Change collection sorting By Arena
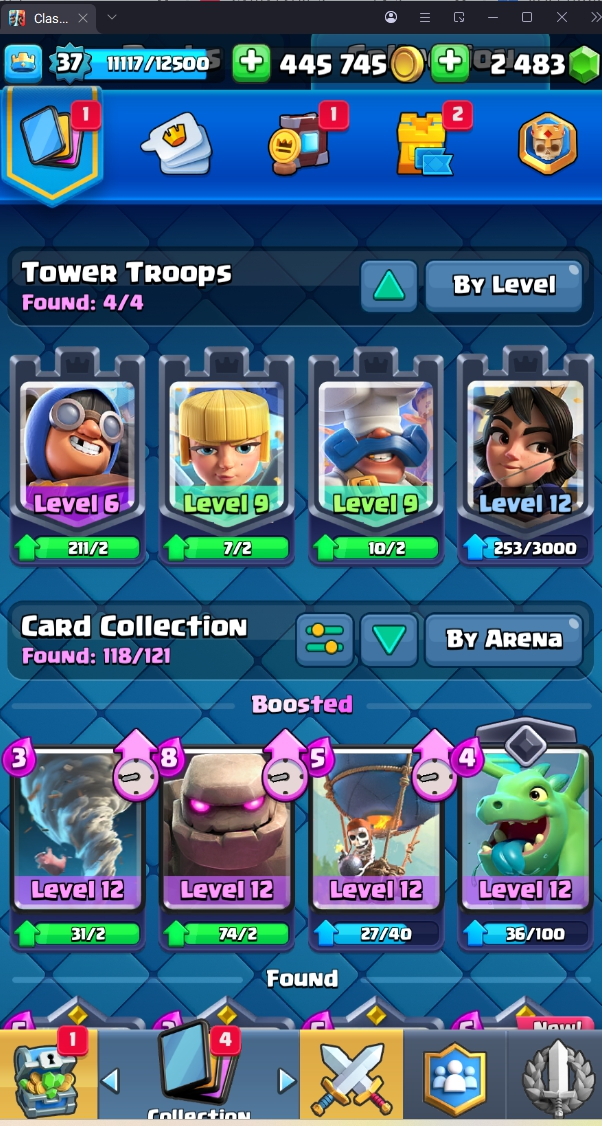Viewport: 602px width, 1126px height. click(x=503, y=640)
